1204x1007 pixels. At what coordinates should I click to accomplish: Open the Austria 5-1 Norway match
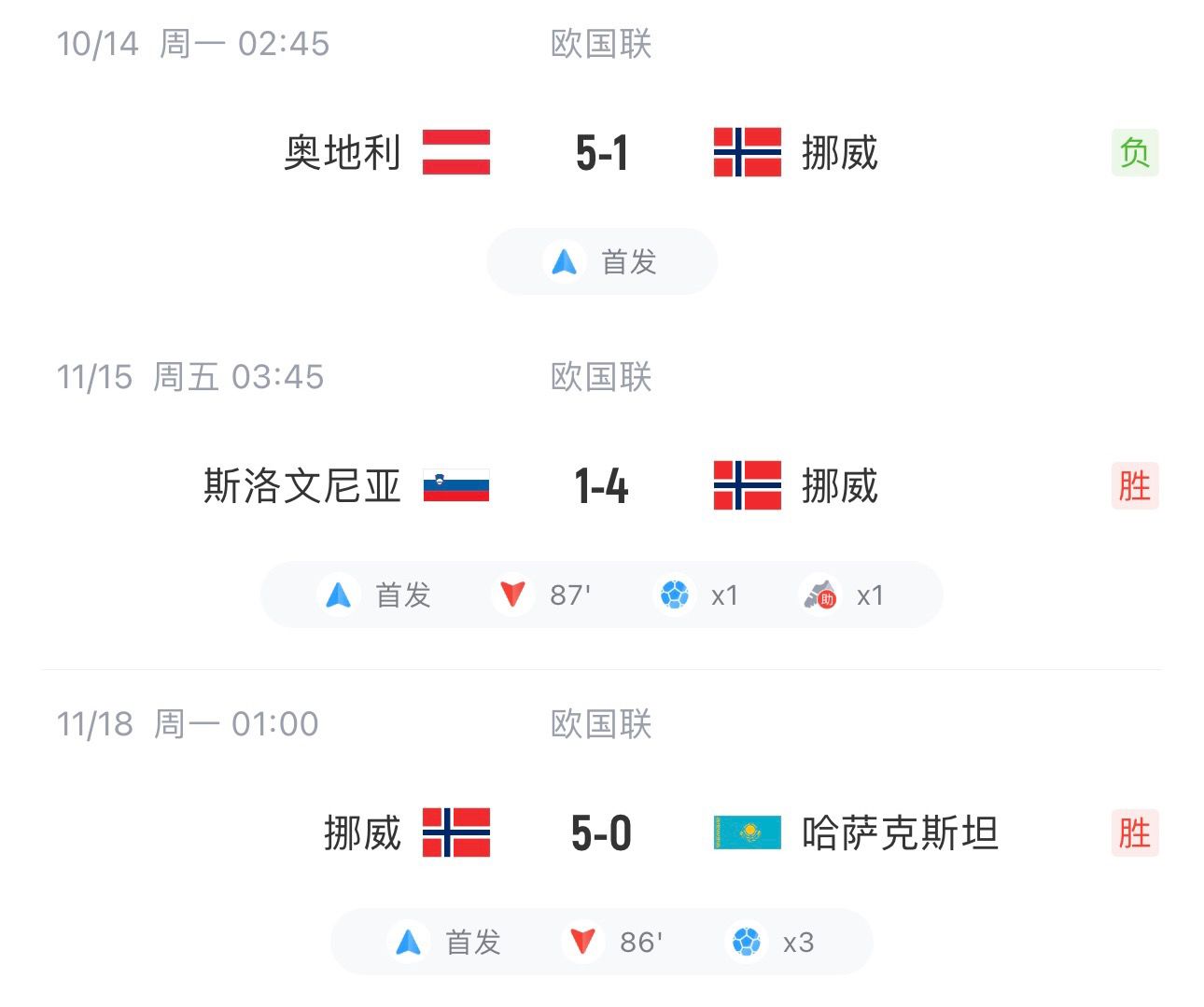click(x=601, y=153)
